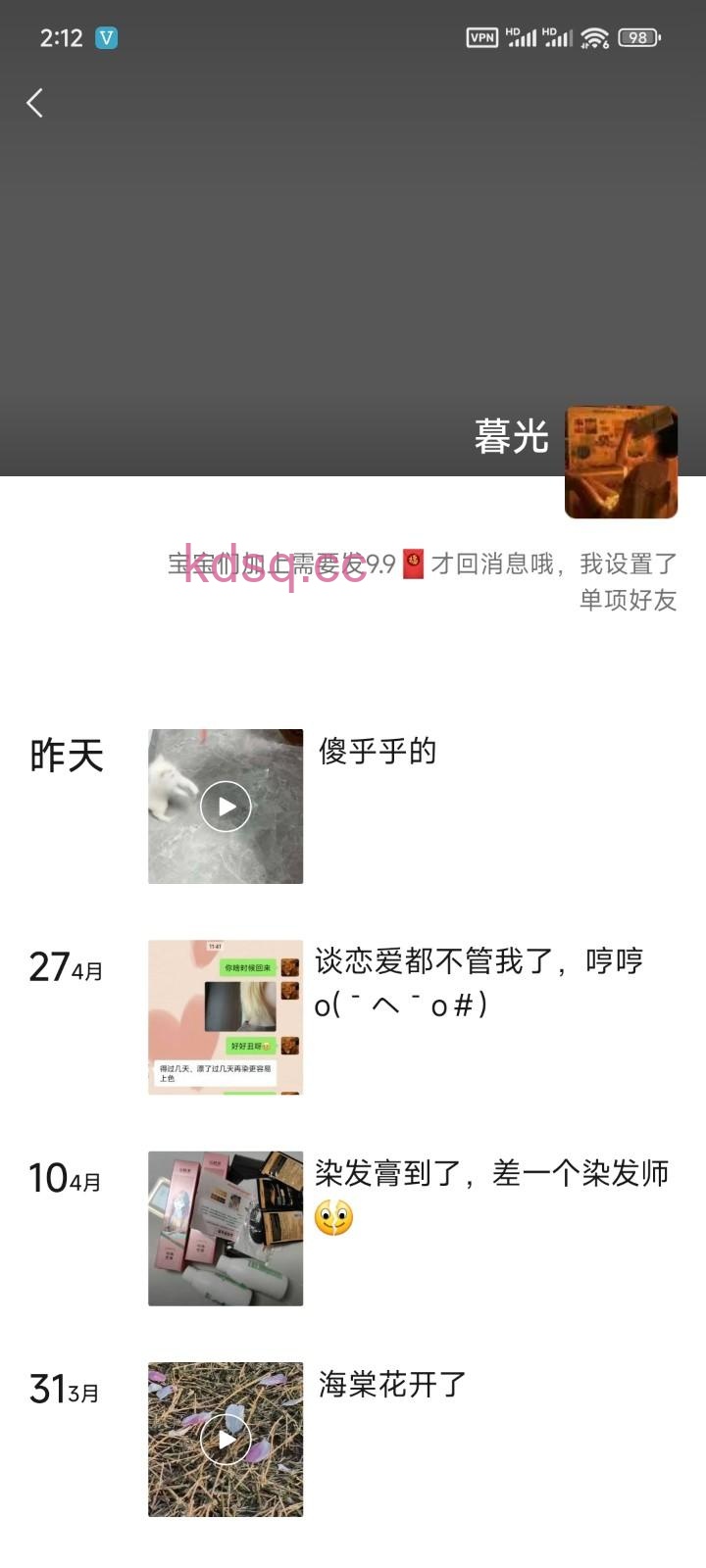Go back using the top-left arrow
The width and height of the screenshot is (706, 1568).
click(35, 103)
